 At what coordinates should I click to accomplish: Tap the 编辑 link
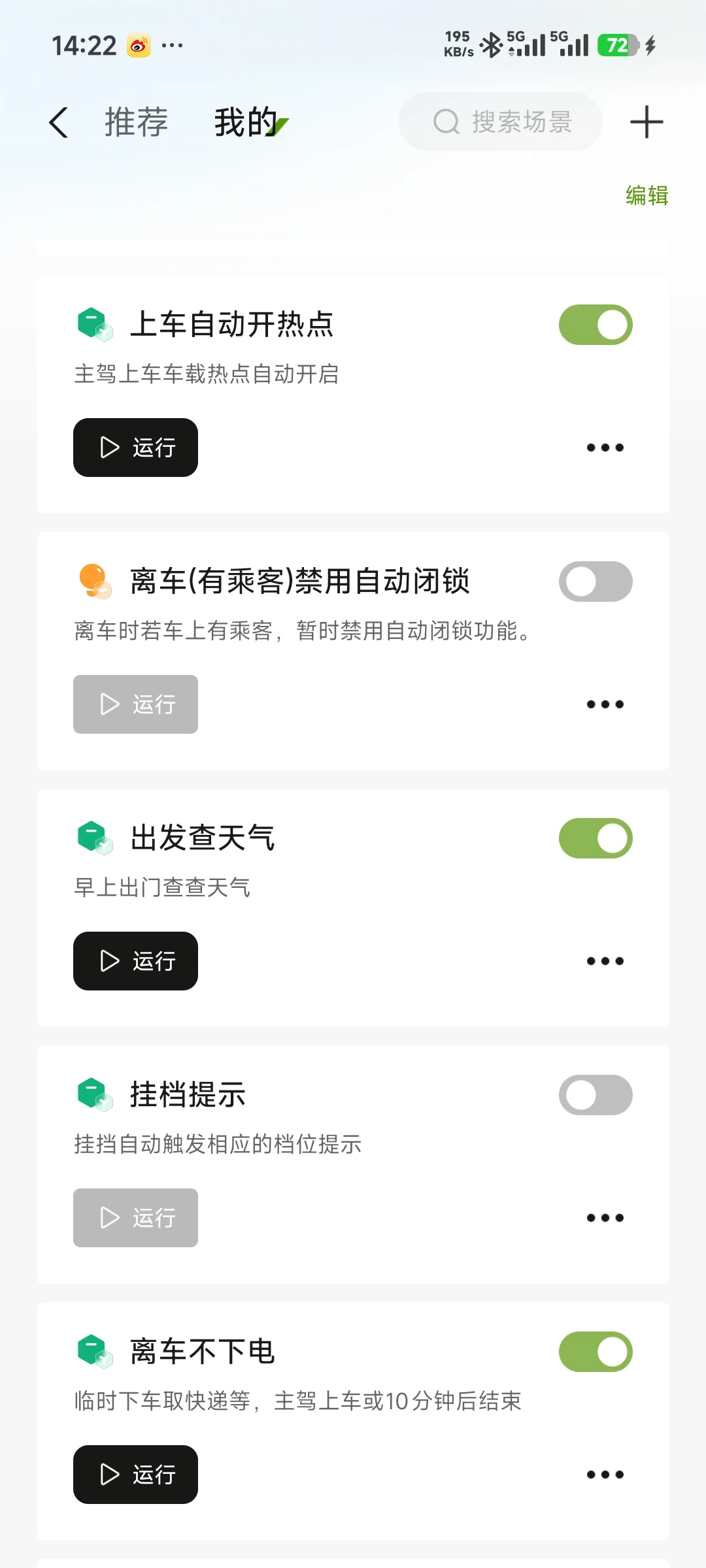pos(647,195)
